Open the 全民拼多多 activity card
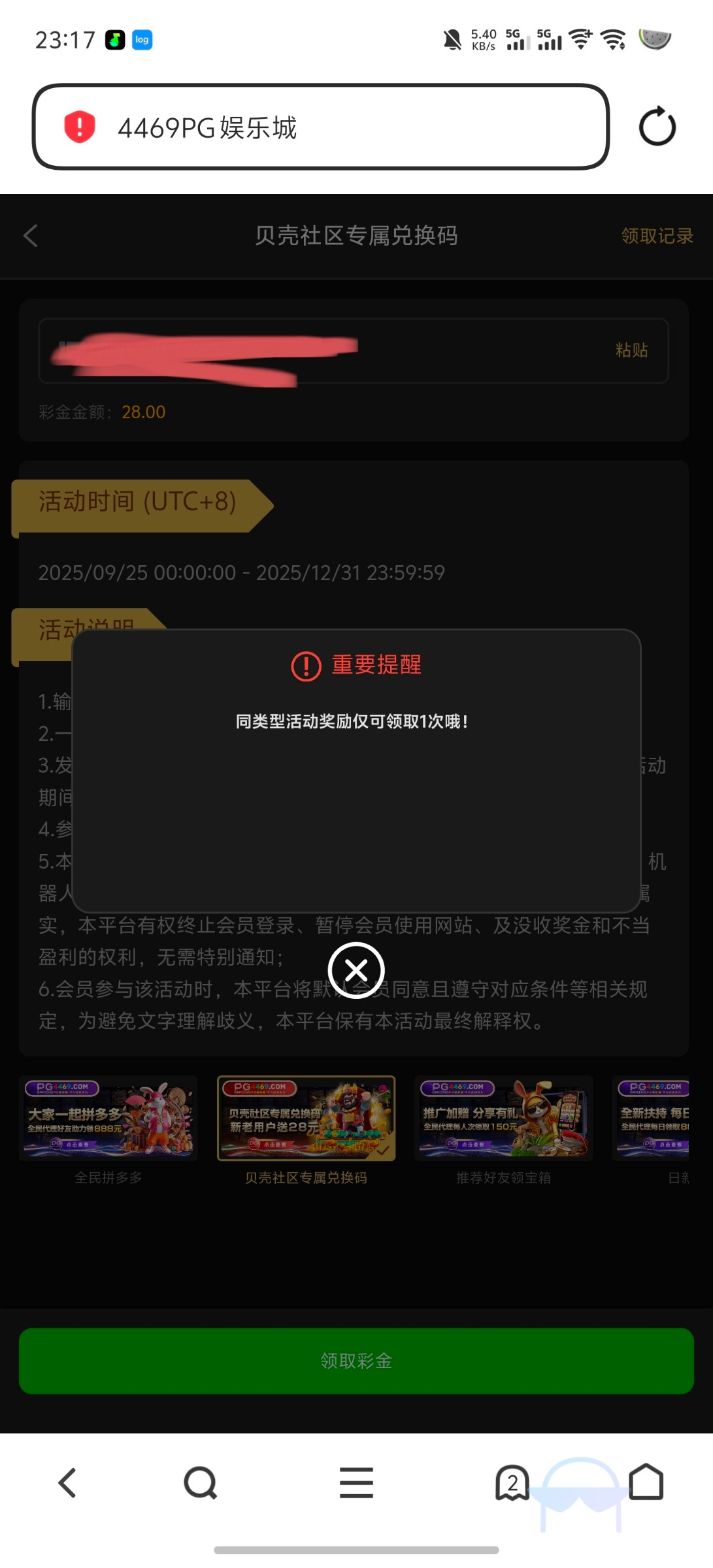Screen dimensions: 713x1568 (x=108, y=1119)
